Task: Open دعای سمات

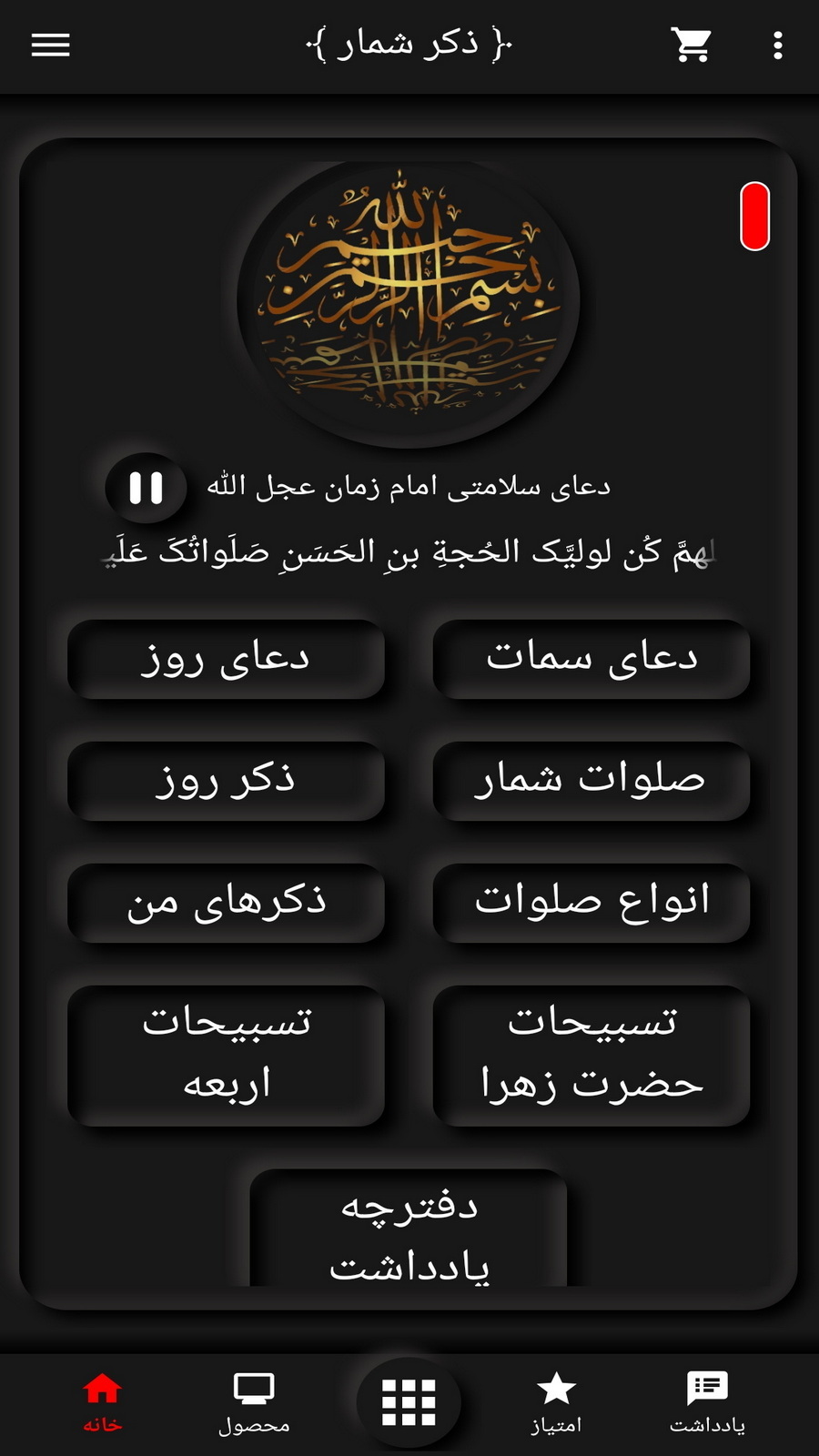Action: click(x=591, y=659)
